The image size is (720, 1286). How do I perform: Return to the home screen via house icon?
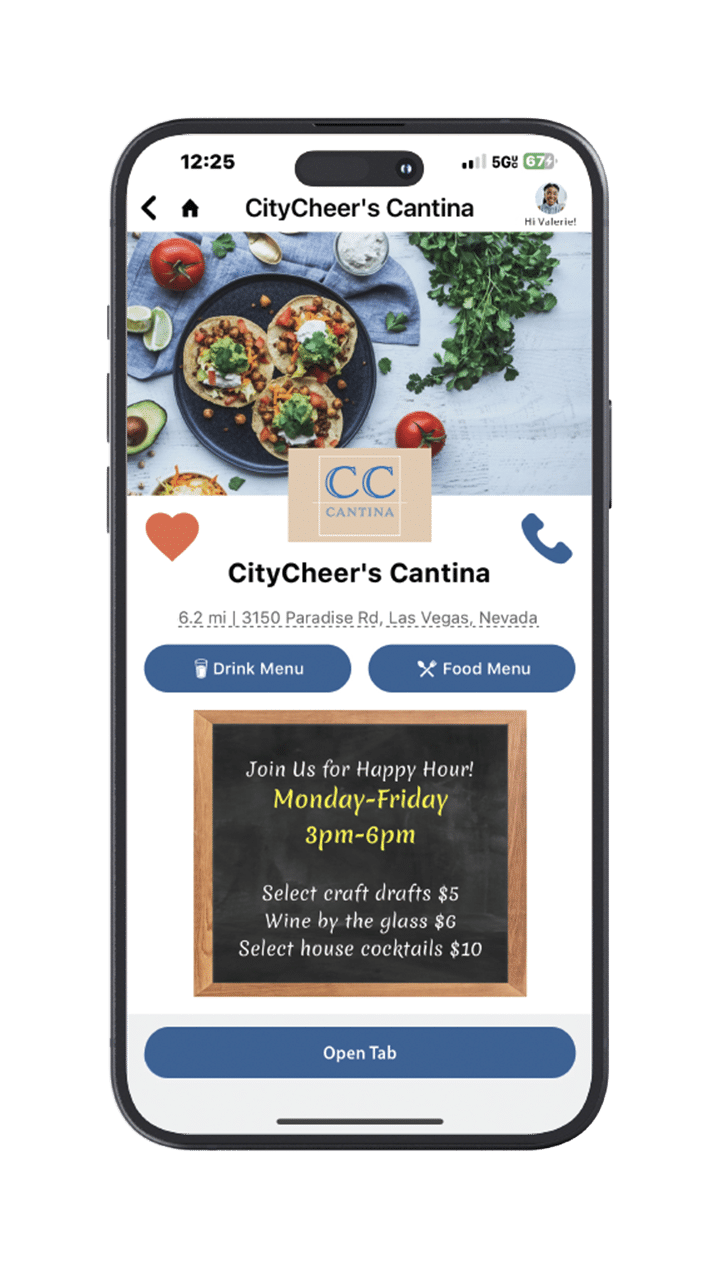190,208
